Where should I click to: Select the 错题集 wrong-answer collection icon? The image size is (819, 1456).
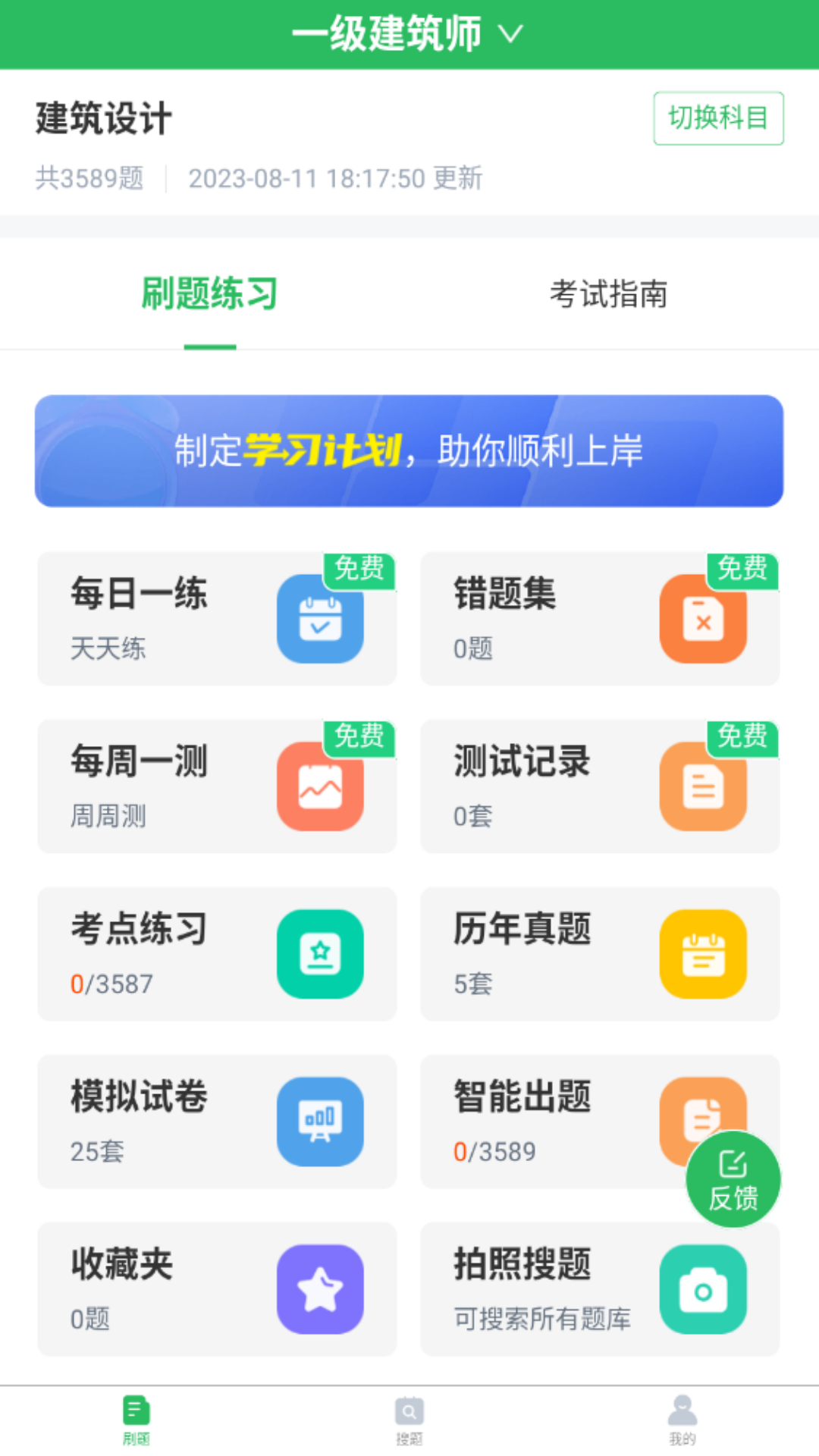[703, 619]
